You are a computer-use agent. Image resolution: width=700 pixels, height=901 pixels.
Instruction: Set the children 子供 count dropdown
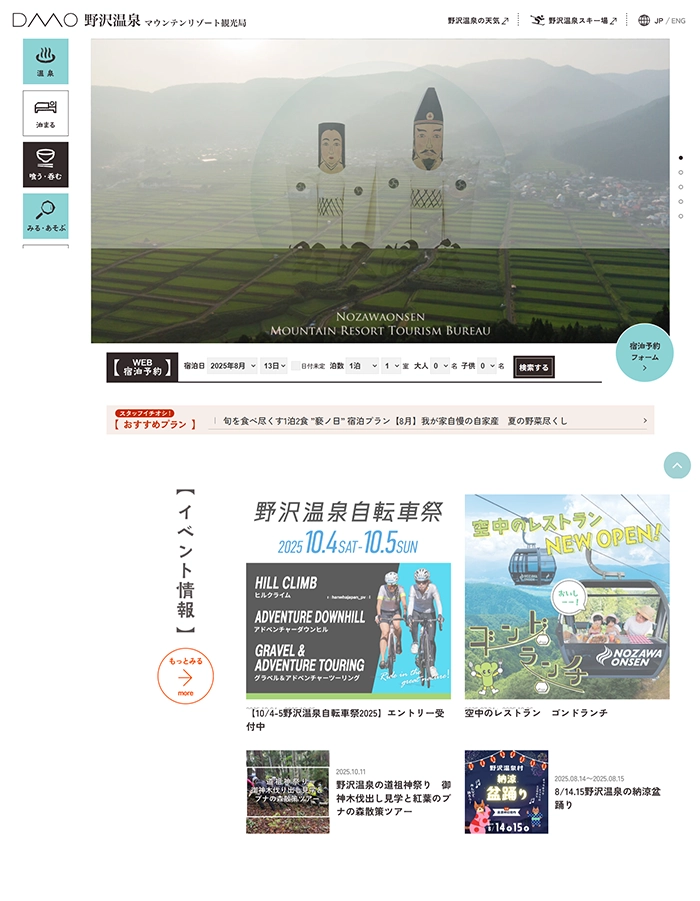[486, 367]
